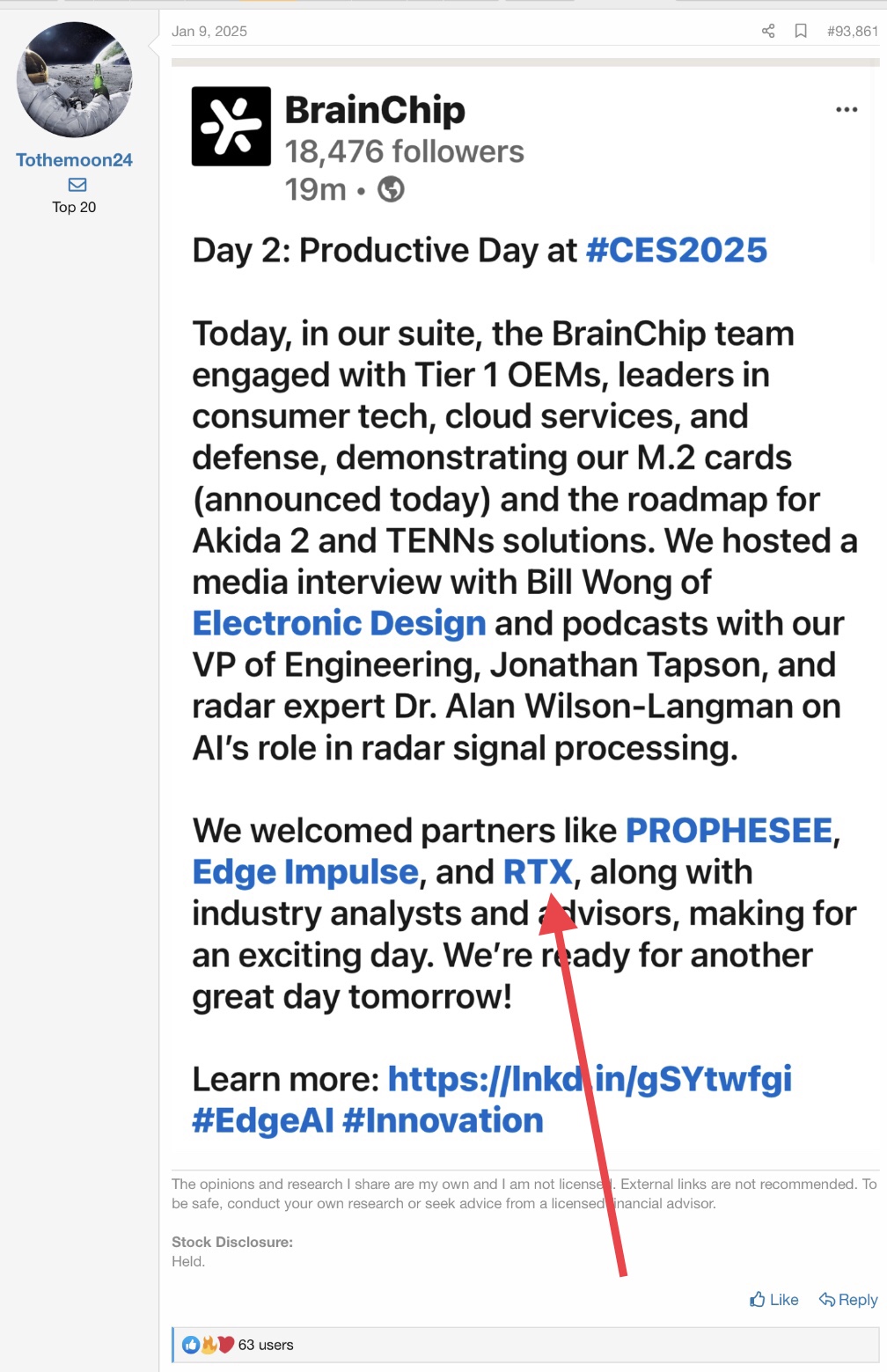
Task: Message Tothemoon24 via envelope icon
Action: (x=77, y=185)
